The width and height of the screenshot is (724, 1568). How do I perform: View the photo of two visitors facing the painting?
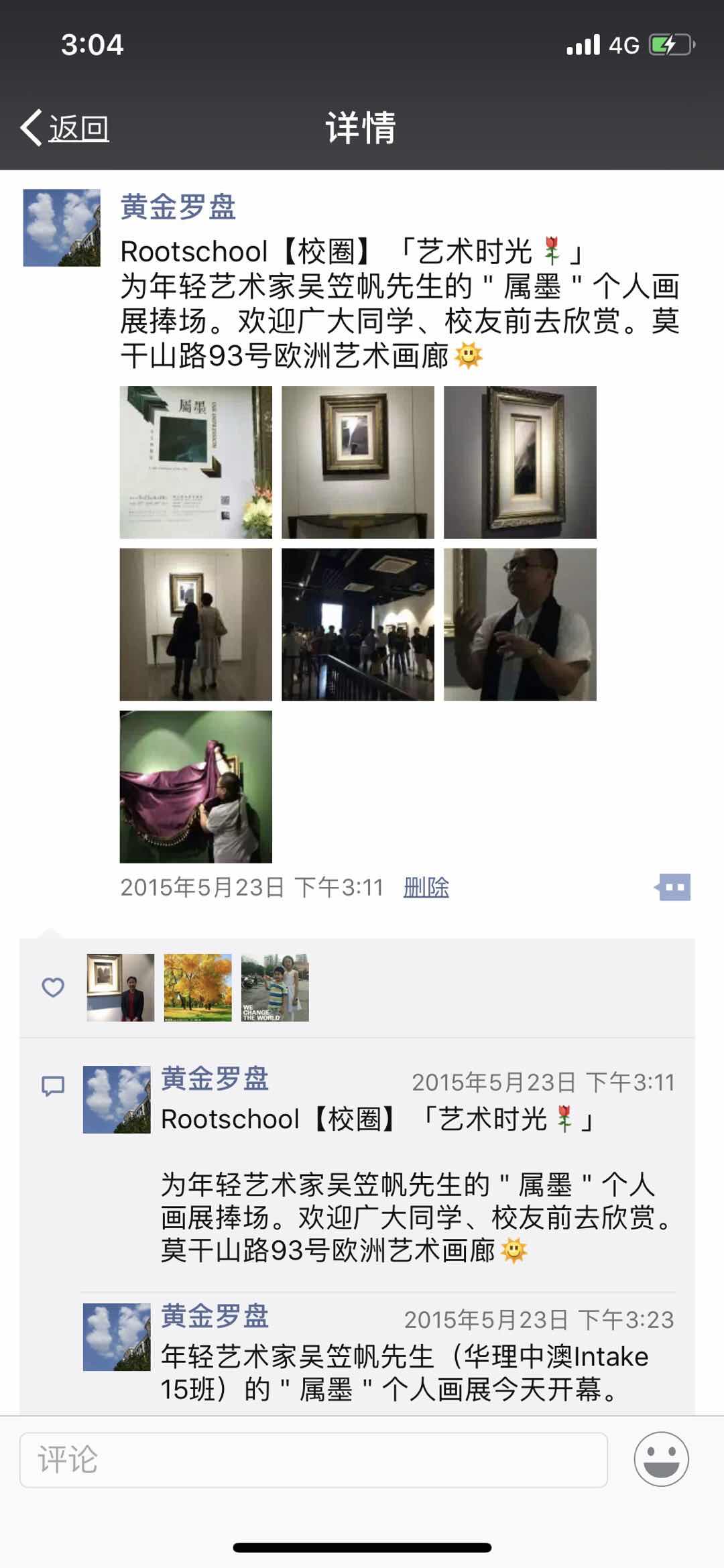coord(196,624)
